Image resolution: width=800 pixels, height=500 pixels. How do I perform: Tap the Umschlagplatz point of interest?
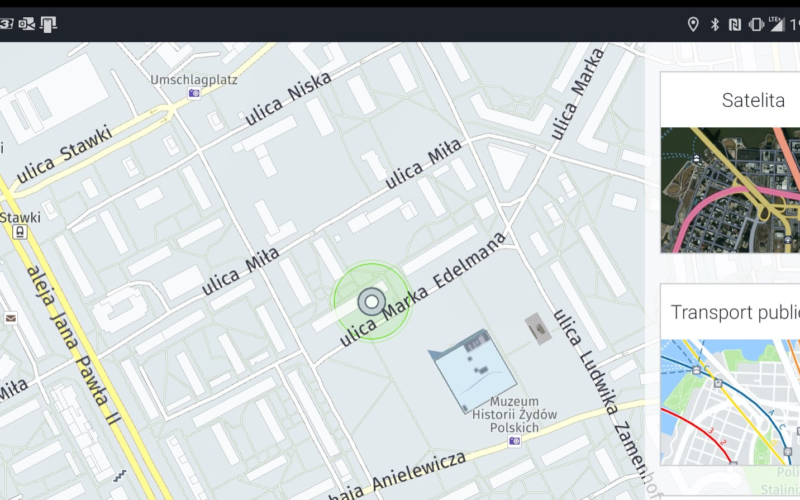194,94
